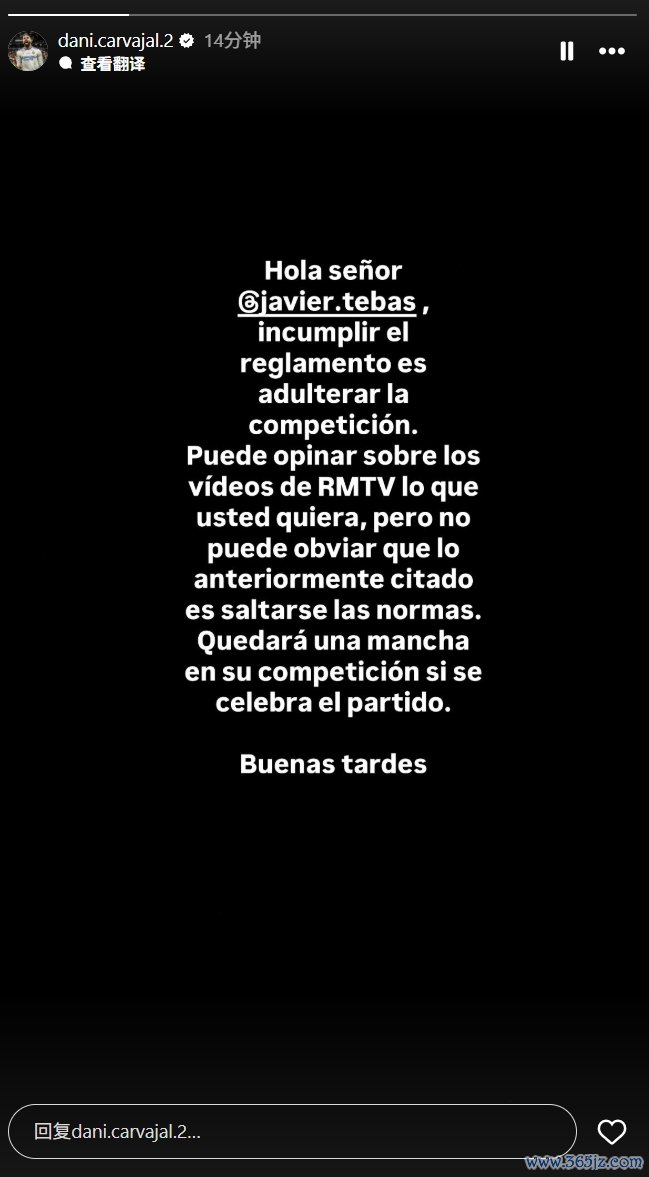This screenshot has height=1177, width=649.
Task: Pause the story playback
Action: pyautogui.click(x=567, y=51)
